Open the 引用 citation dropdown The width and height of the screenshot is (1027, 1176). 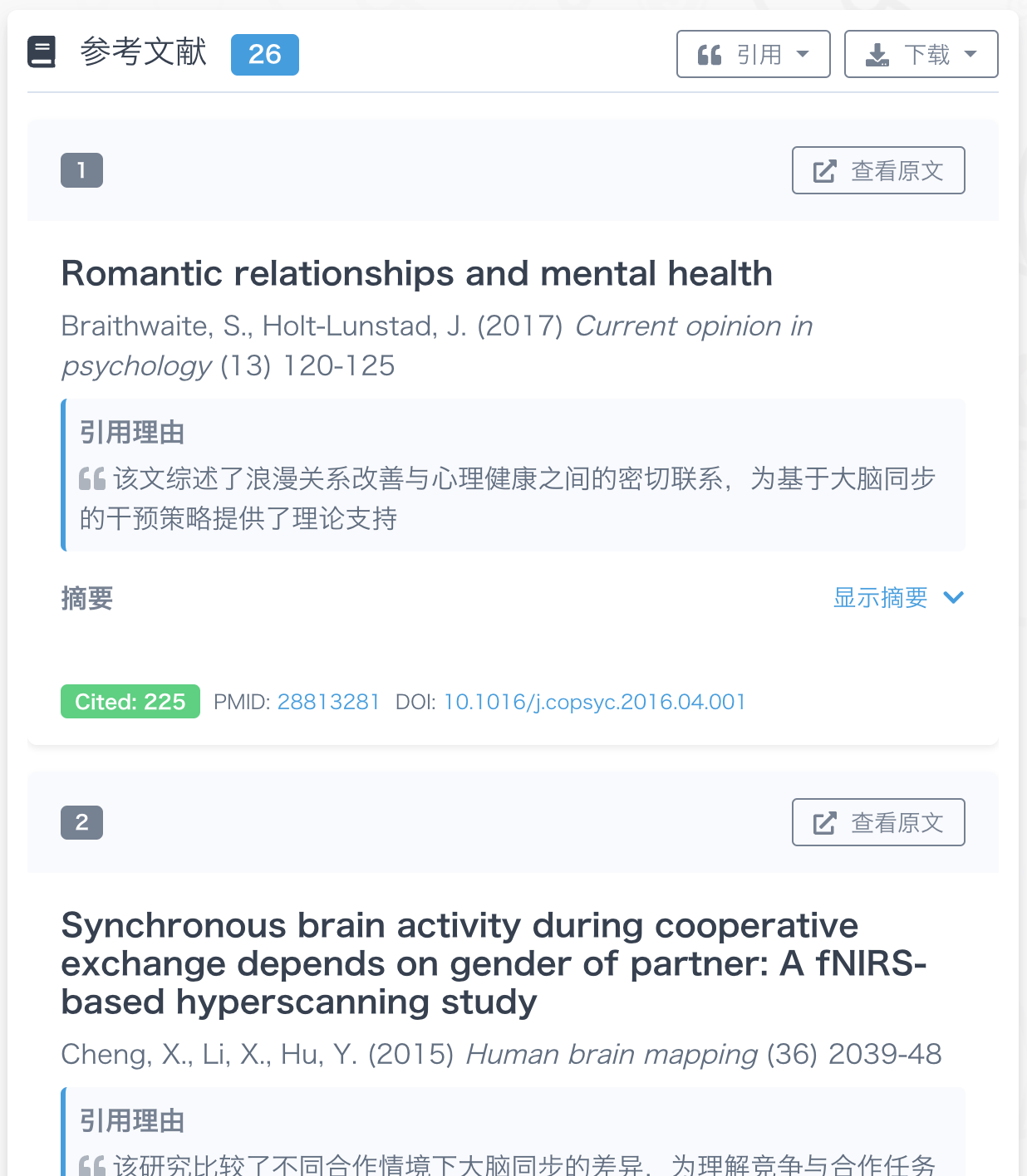coord(753,55)
